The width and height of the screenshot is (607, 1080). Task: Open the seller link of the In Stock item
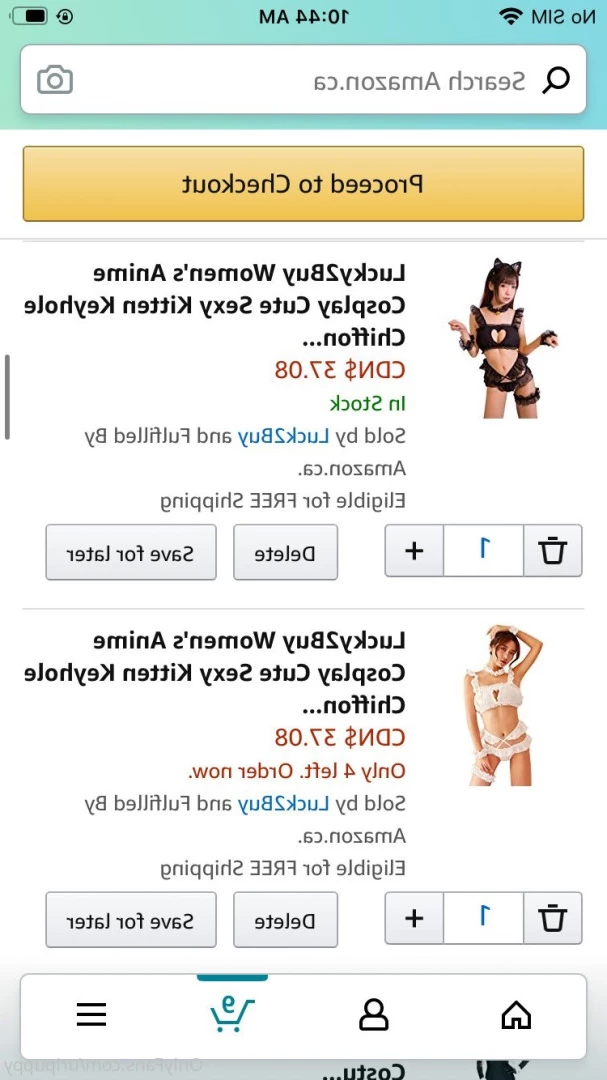pos(272,436)
